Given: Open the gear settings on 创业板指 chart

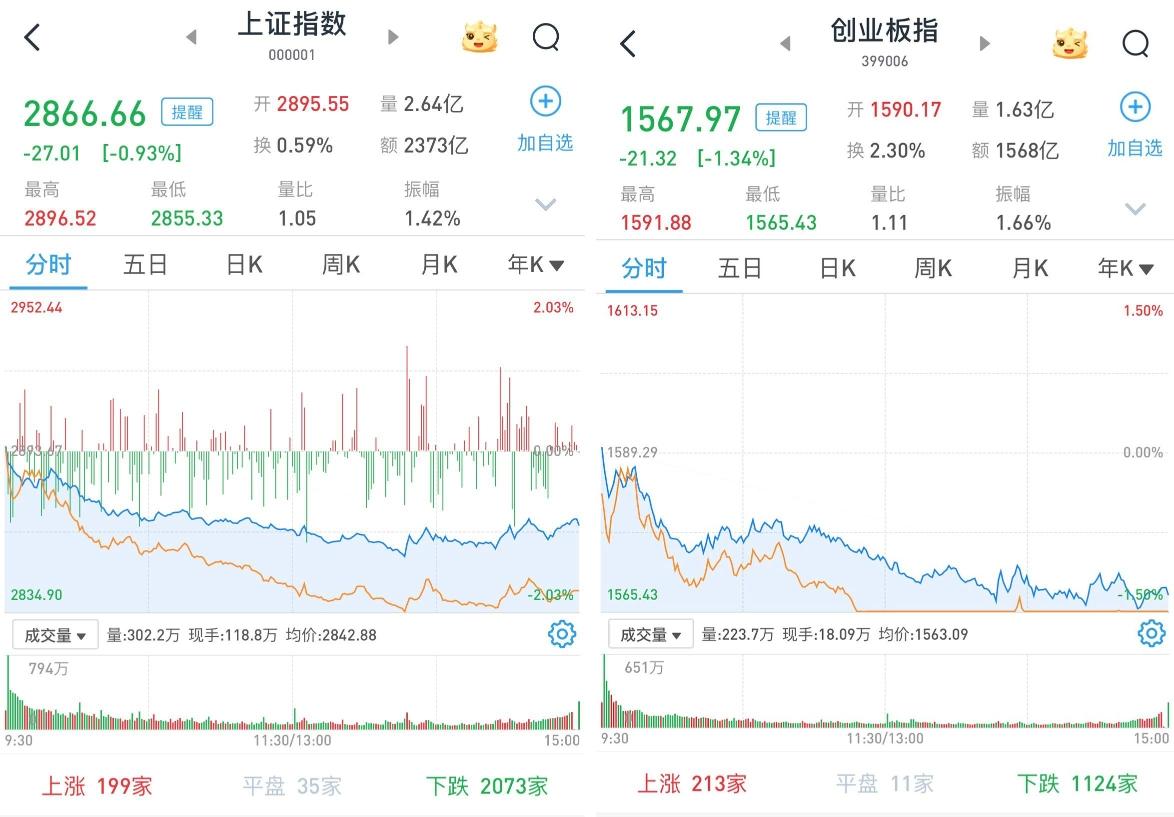Looking at the screenshot, I should (1151, 634).
